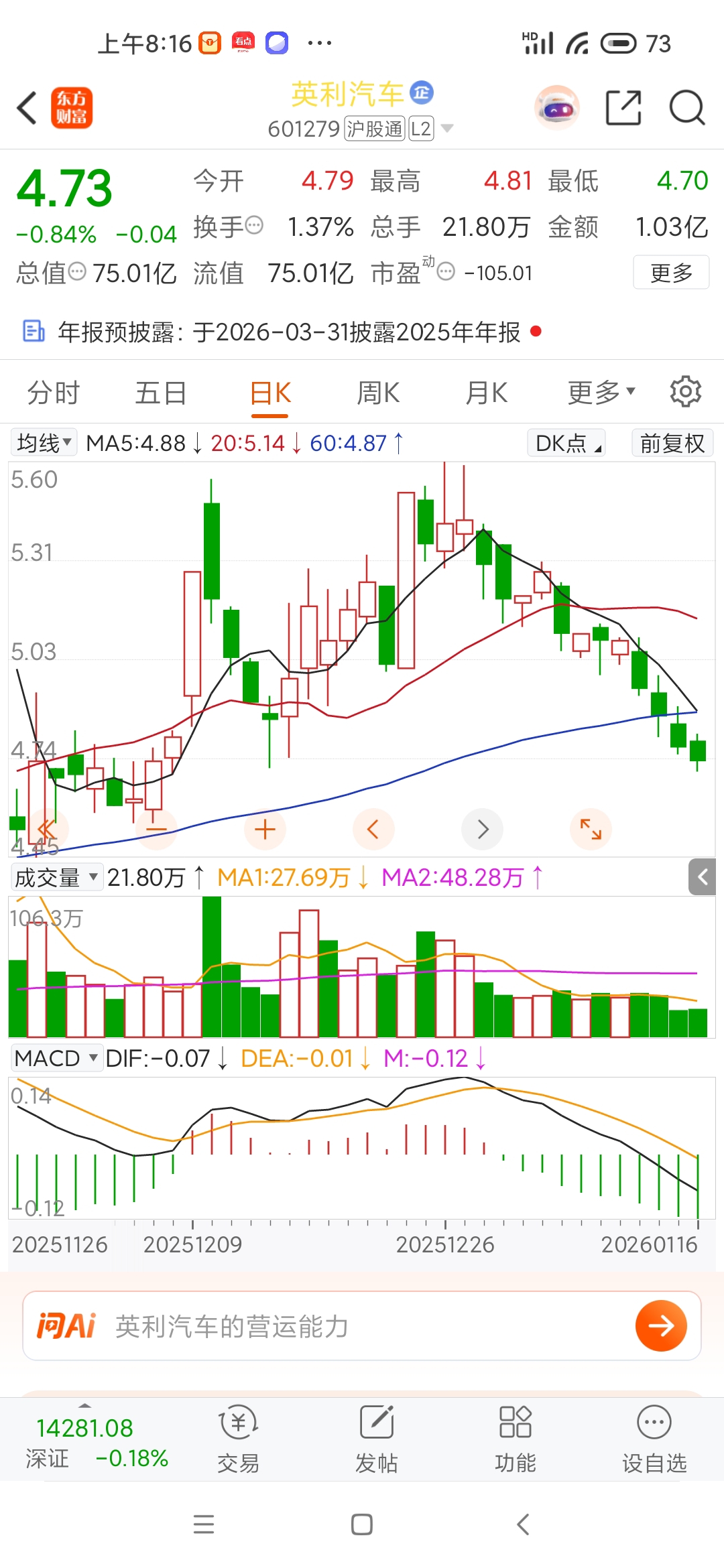724x1568 pixels.
Task: Tap 更多 to show more quote data
Action: tap(671, 273)
